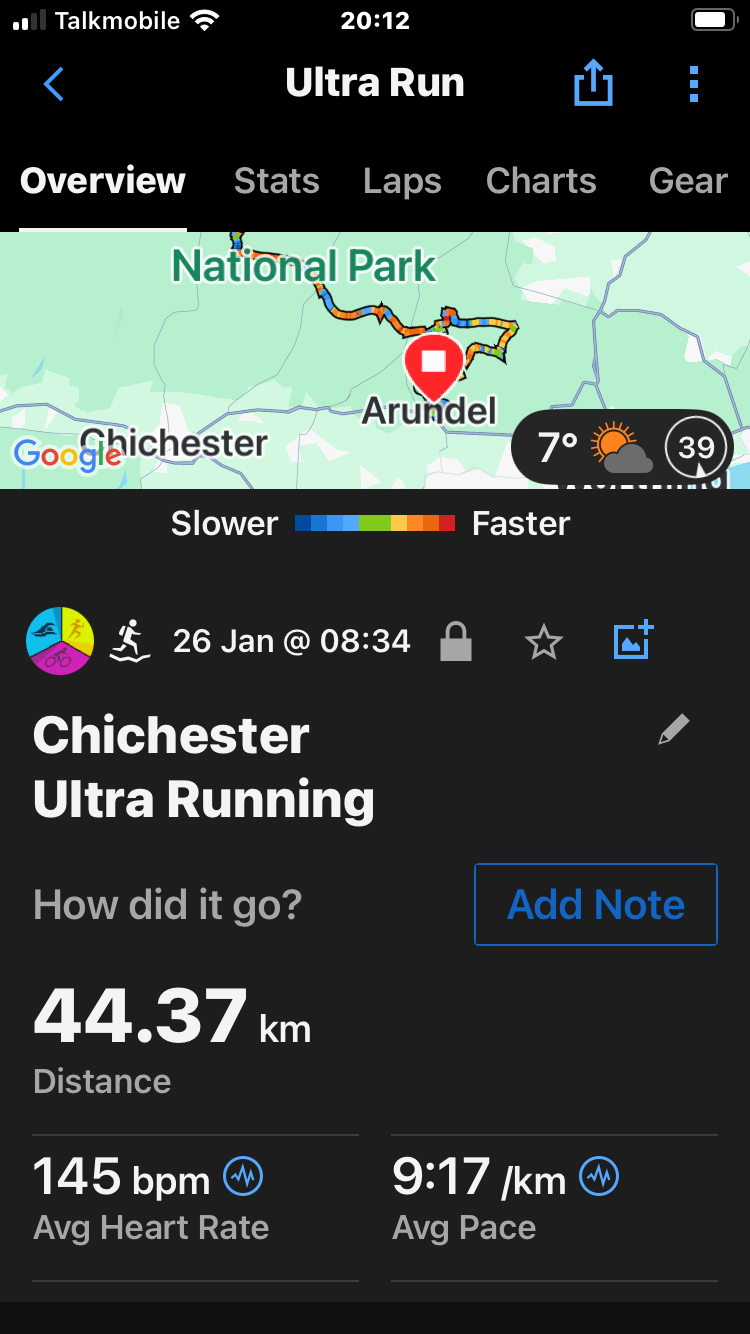Viewport: 750px width, 1334px height.
Task: Tap the Add Note button
Action: pyautogui.click(x=596, y=905)
